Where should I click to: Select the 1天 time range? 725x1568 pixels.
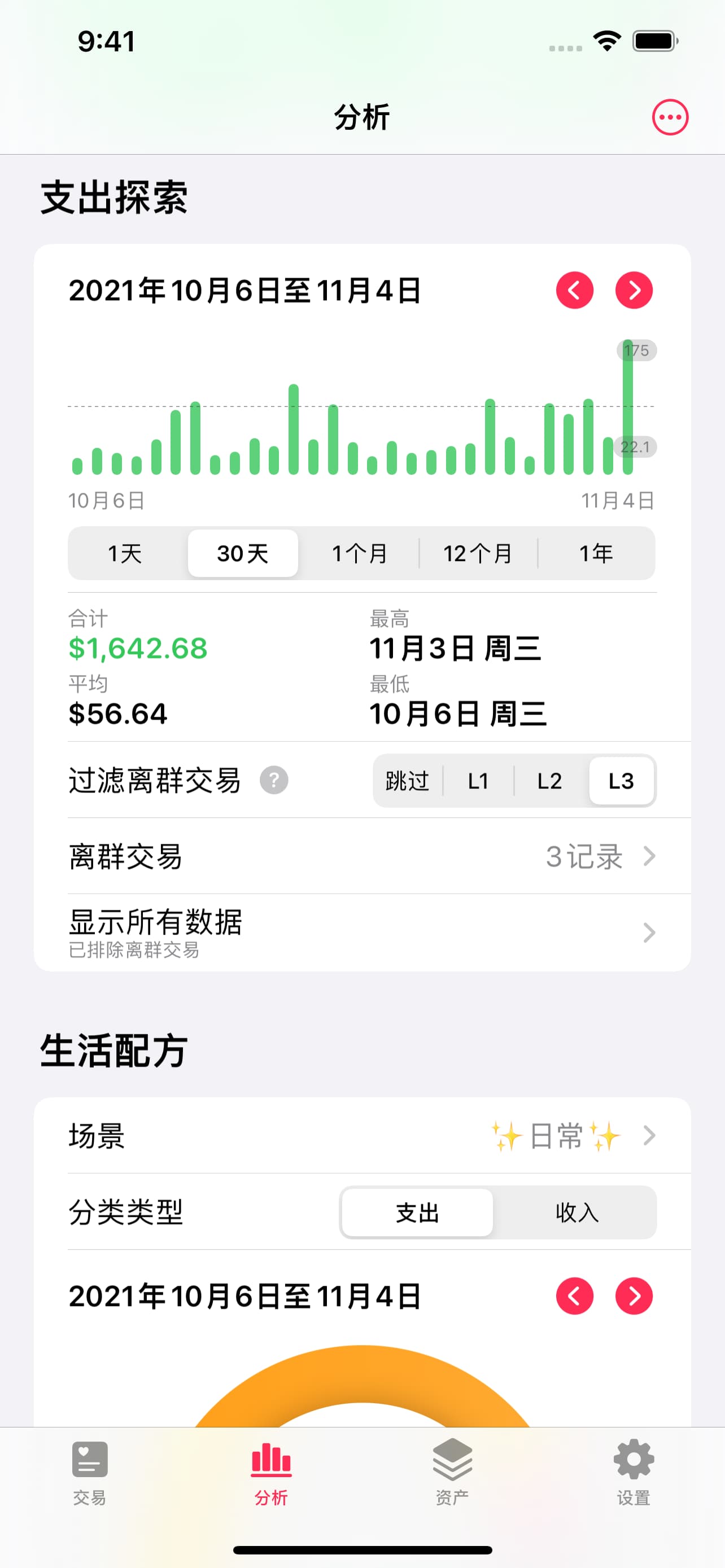125,553
